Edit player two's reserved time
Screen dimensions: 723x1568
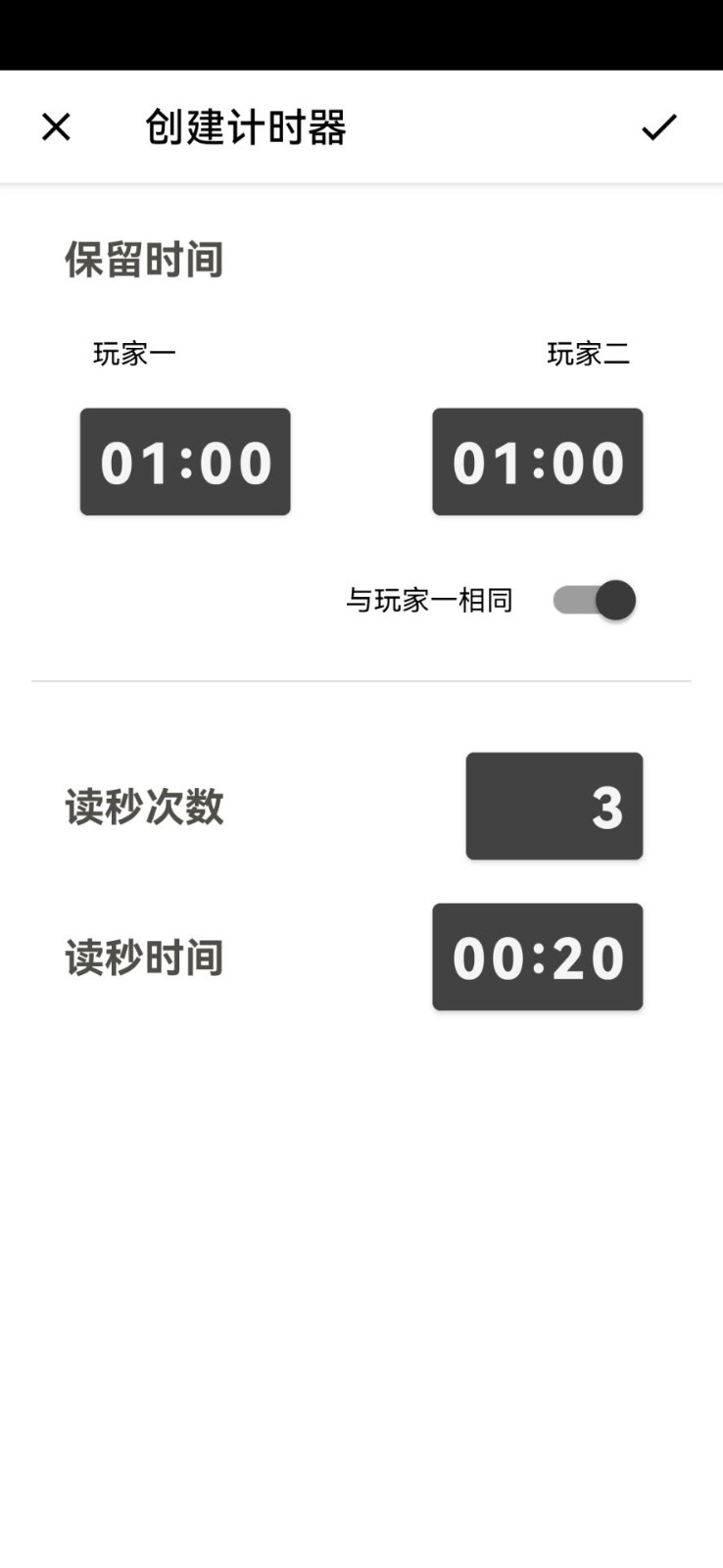537,462
